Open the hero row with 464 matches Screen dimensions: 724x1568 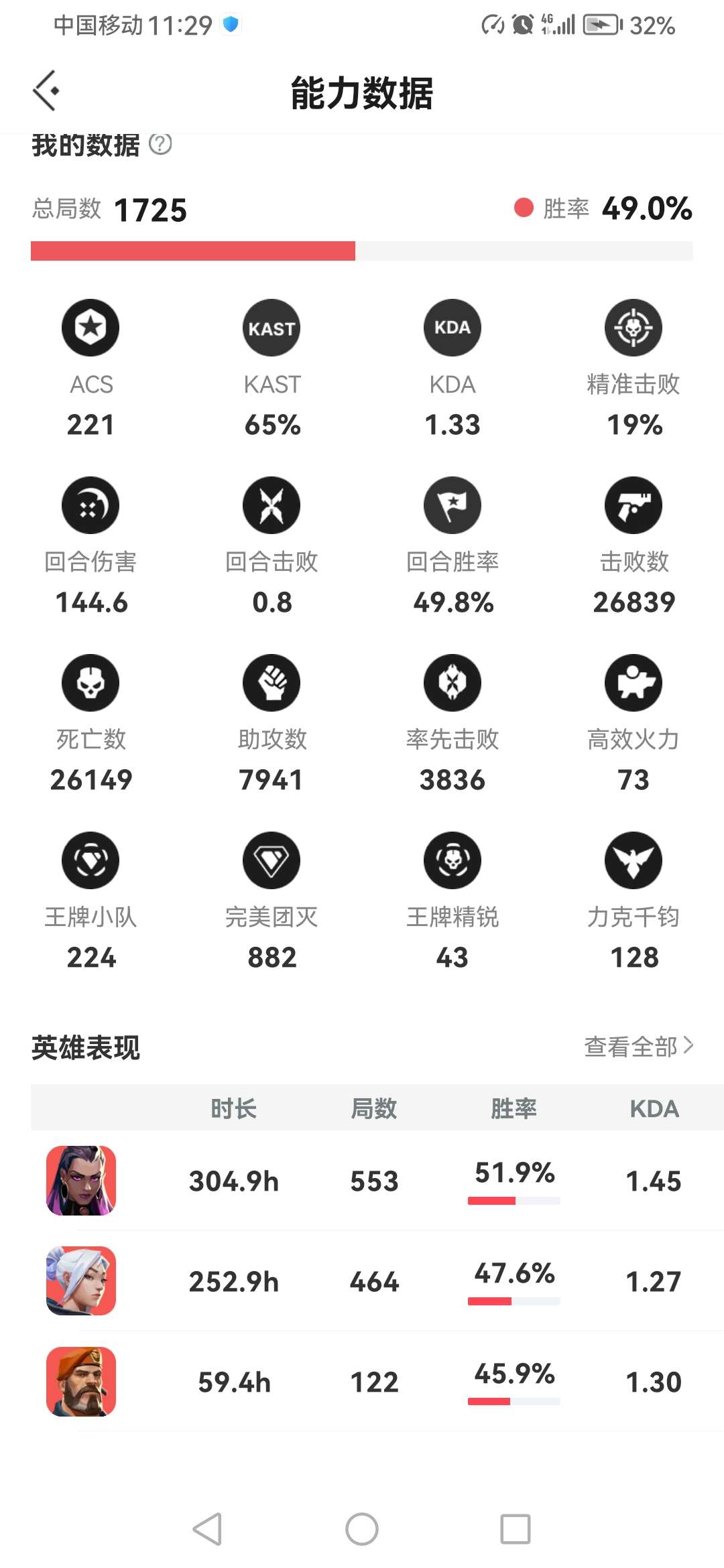pos(375,1281)
